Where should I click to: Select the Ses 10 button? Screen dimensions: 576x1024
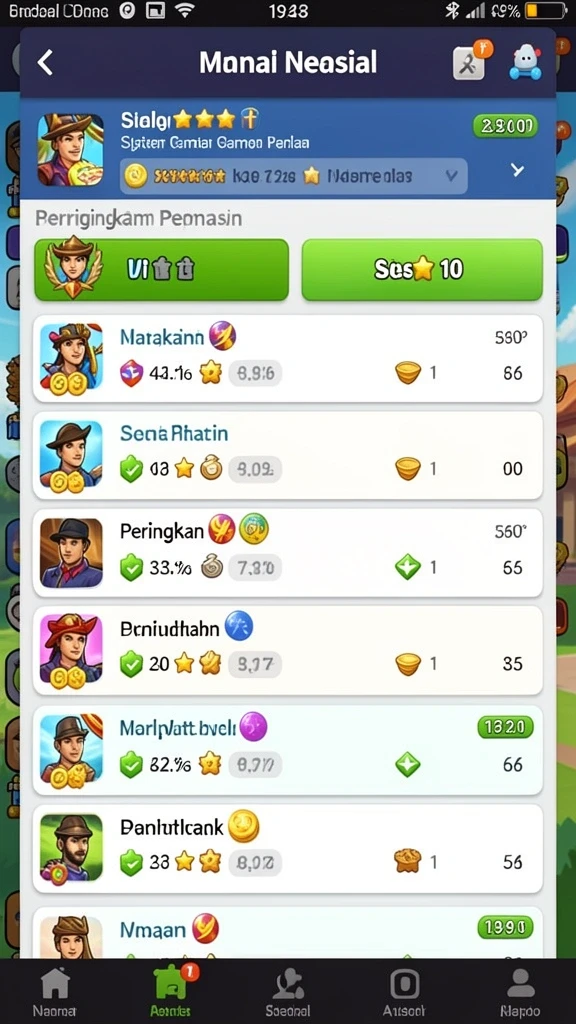(422, 270)
